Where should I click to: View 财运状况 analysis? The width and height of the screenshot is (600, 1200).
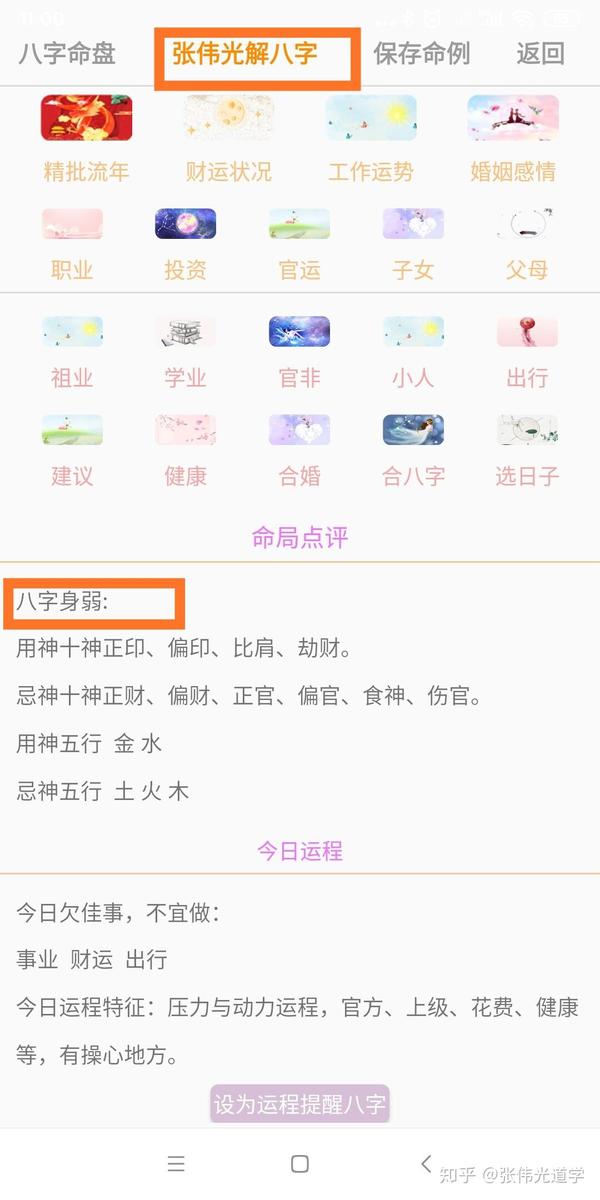[x=228, y=138]
